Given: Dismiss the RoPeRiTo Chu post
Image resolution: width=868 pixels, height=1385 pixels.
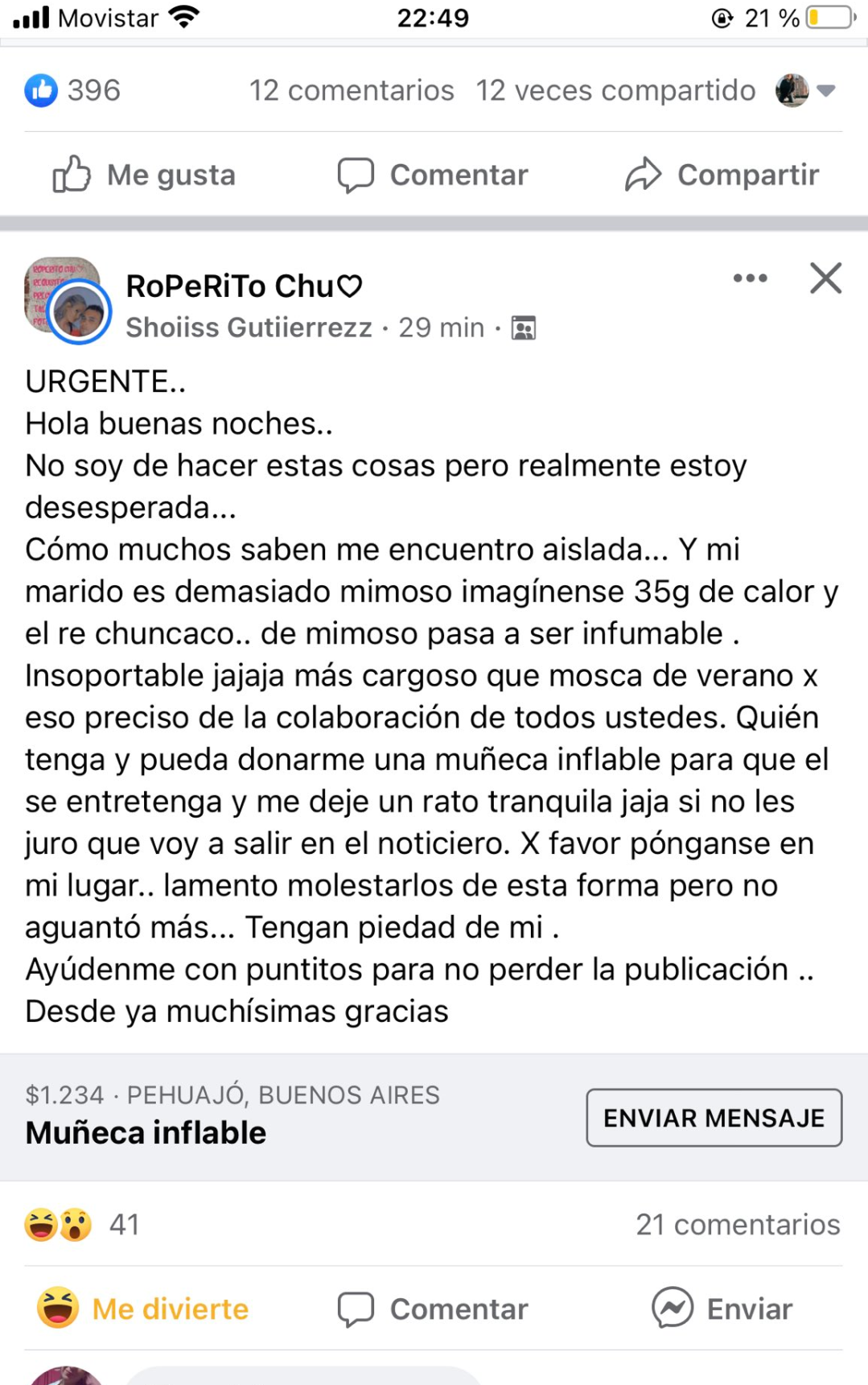Looking at the screenshot, I should (825, 278).
